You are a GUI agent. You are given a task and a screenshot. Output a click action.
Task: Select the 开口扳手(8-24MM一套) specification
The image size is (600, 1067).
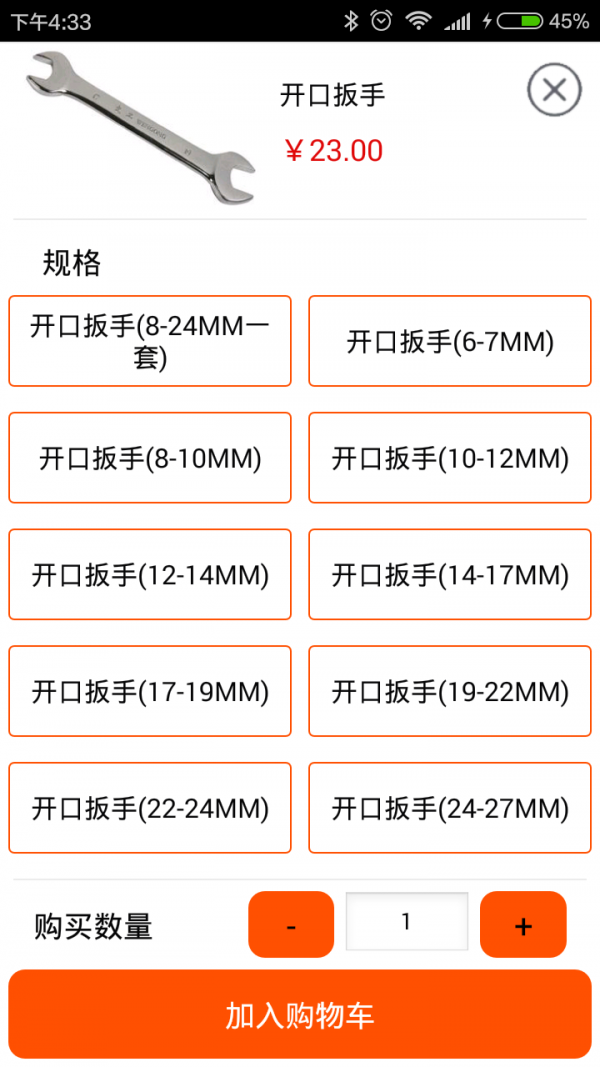(150, 341)
